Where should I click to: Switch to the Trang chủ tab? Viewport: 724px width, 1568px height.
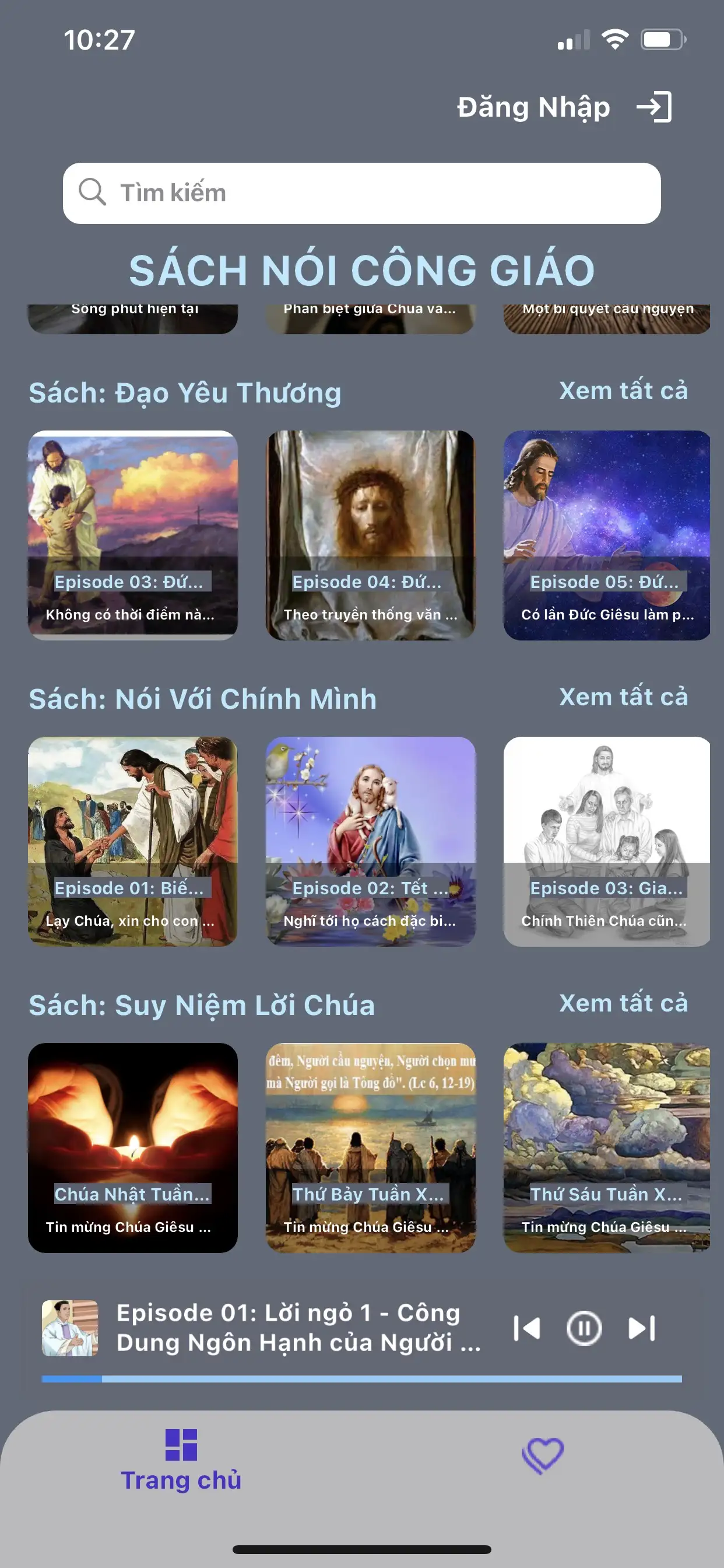tap(181, 1461)
